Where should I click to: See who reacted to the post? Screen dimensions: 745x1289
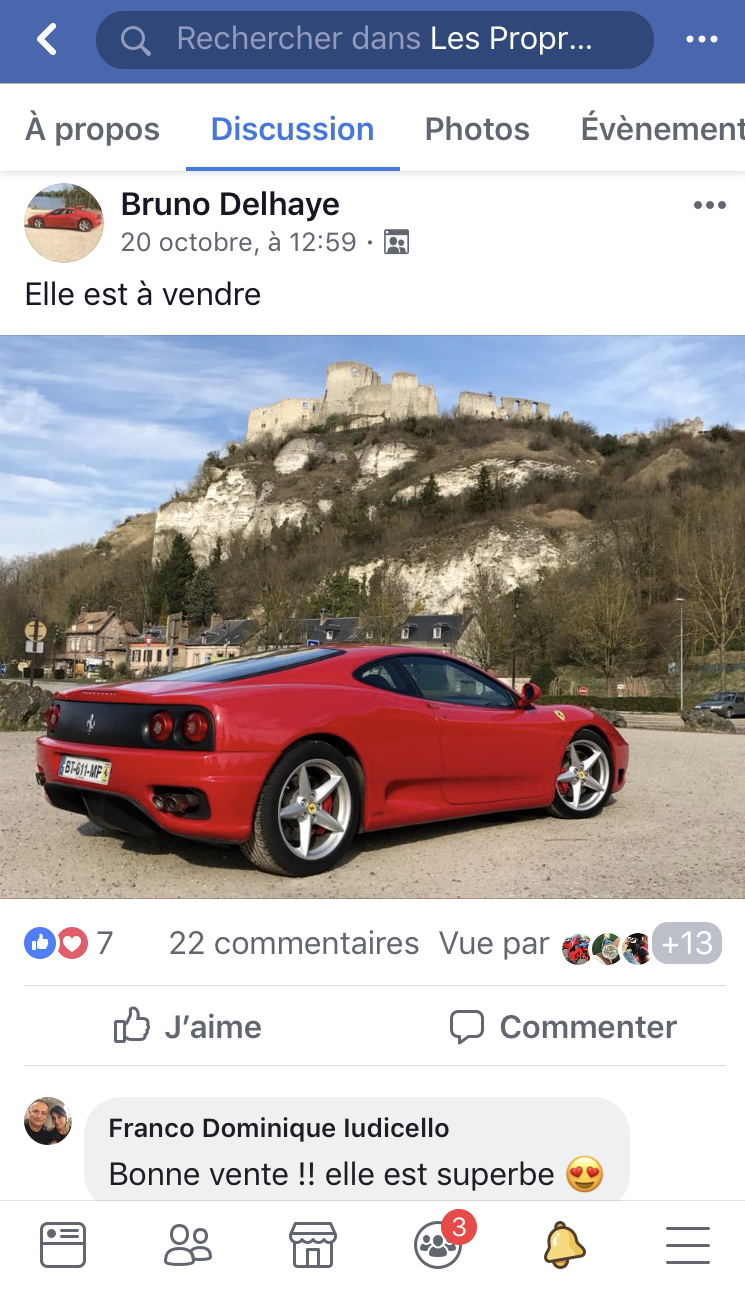[x=68, y=943]
